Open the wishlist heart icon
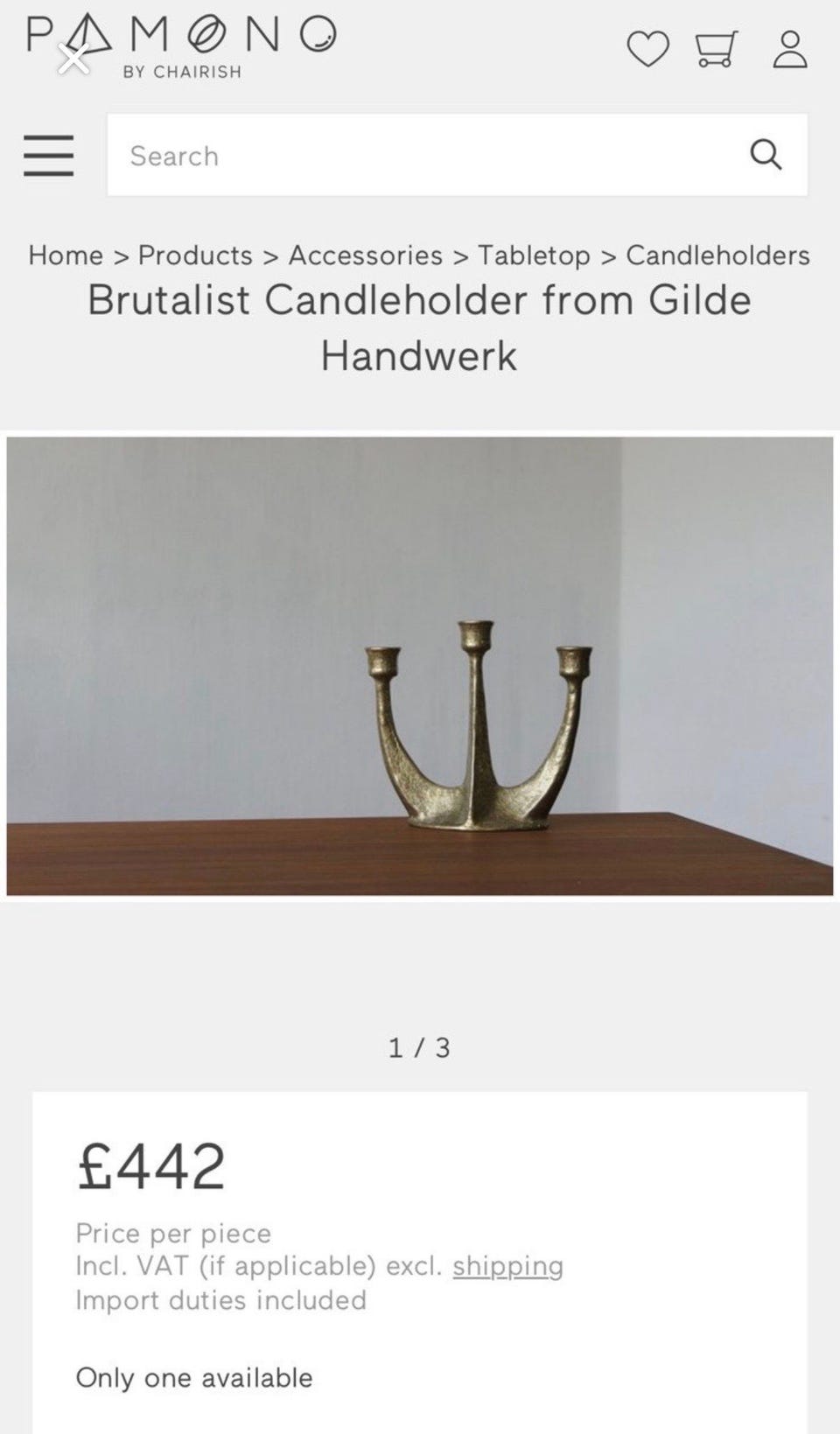 click(x=647, y=51)
